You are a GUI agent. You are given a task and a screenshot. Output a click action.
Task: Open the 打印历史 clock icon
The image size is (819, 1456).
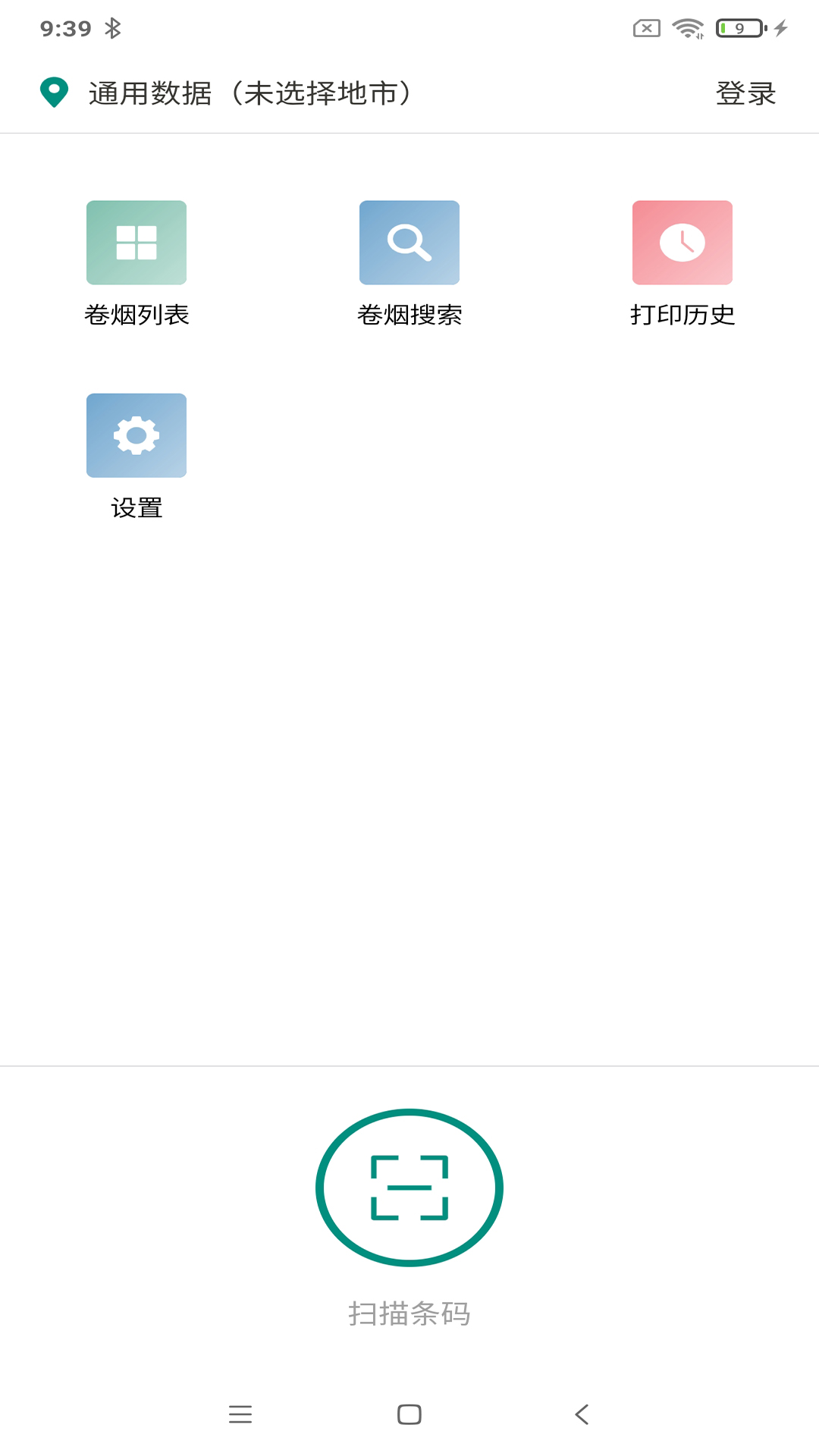point(682,242)
